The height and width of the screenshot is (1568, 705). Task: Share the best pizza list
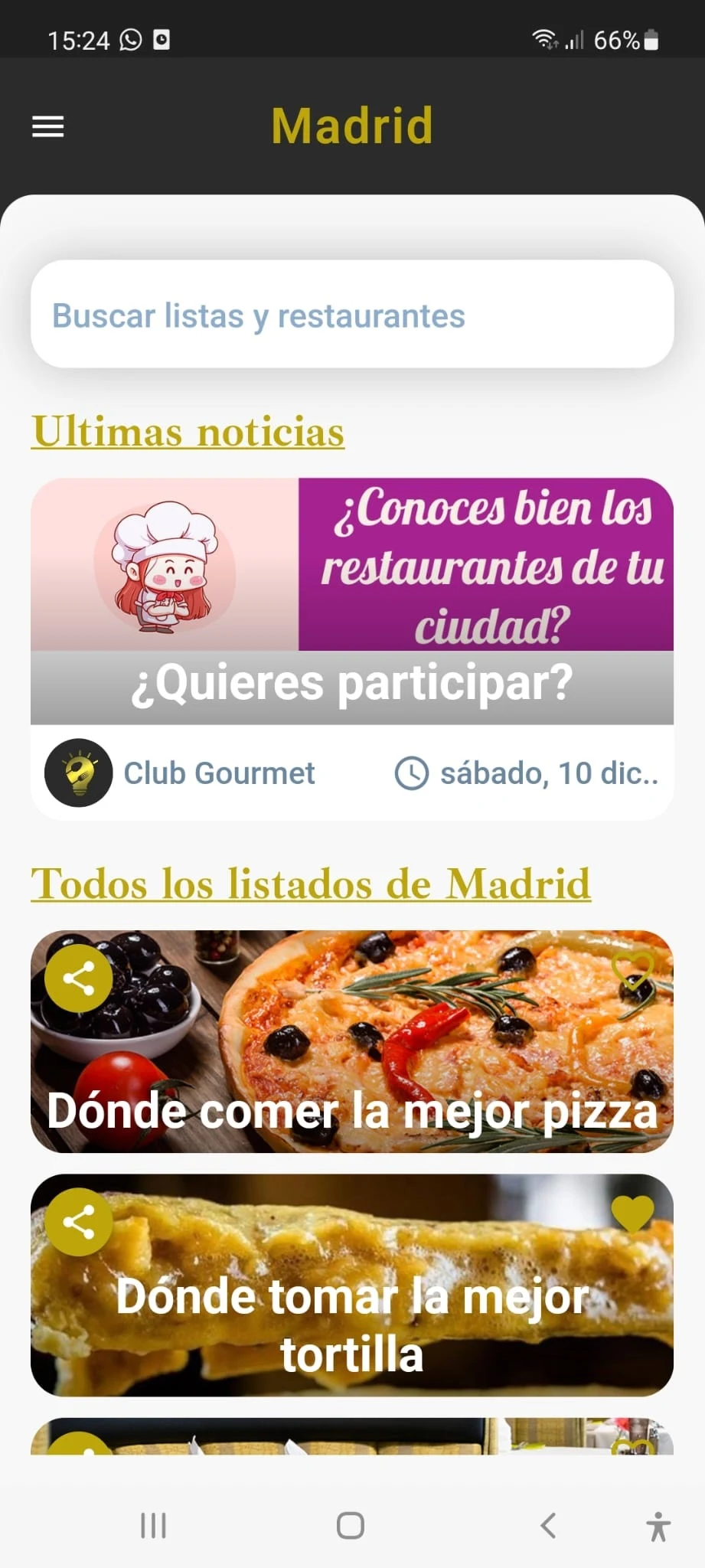point(78,978)
